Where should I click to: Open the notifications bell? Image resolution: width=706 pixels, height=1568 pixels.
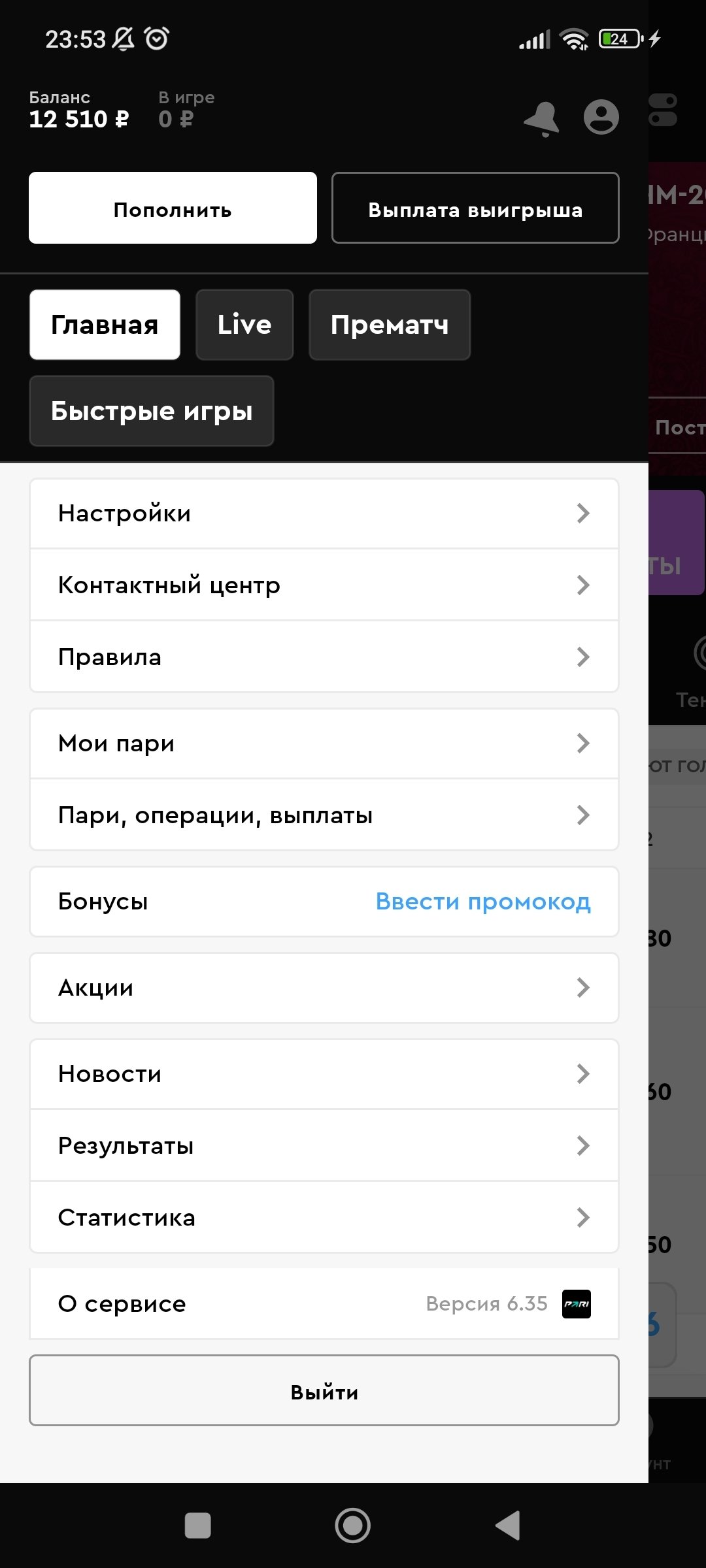pyautogui.click(x=541, y=118)
